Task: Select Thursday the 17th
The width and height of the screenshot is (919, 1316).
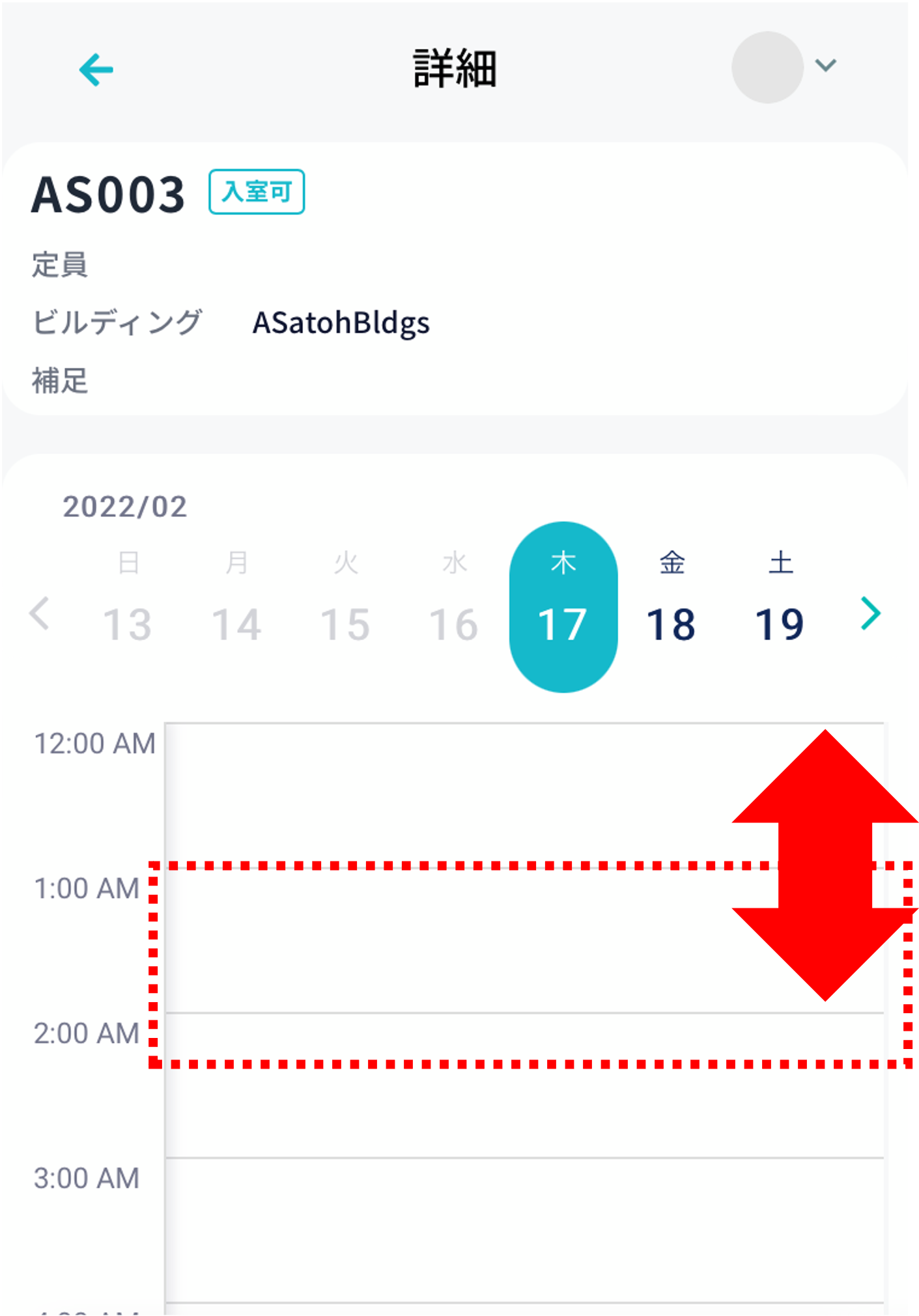Action: point(563,606)
